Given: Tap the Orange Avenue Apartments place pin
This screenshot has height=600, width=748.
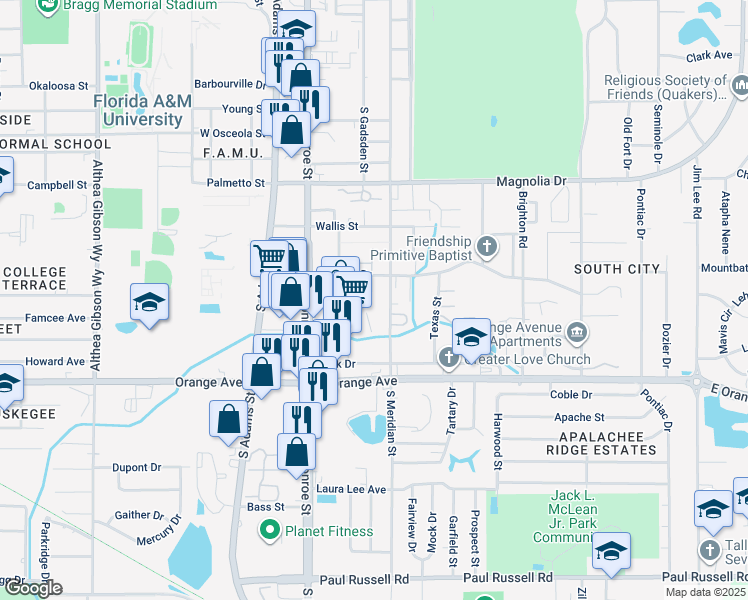Looking at the screenshot, I should (577, 332).
